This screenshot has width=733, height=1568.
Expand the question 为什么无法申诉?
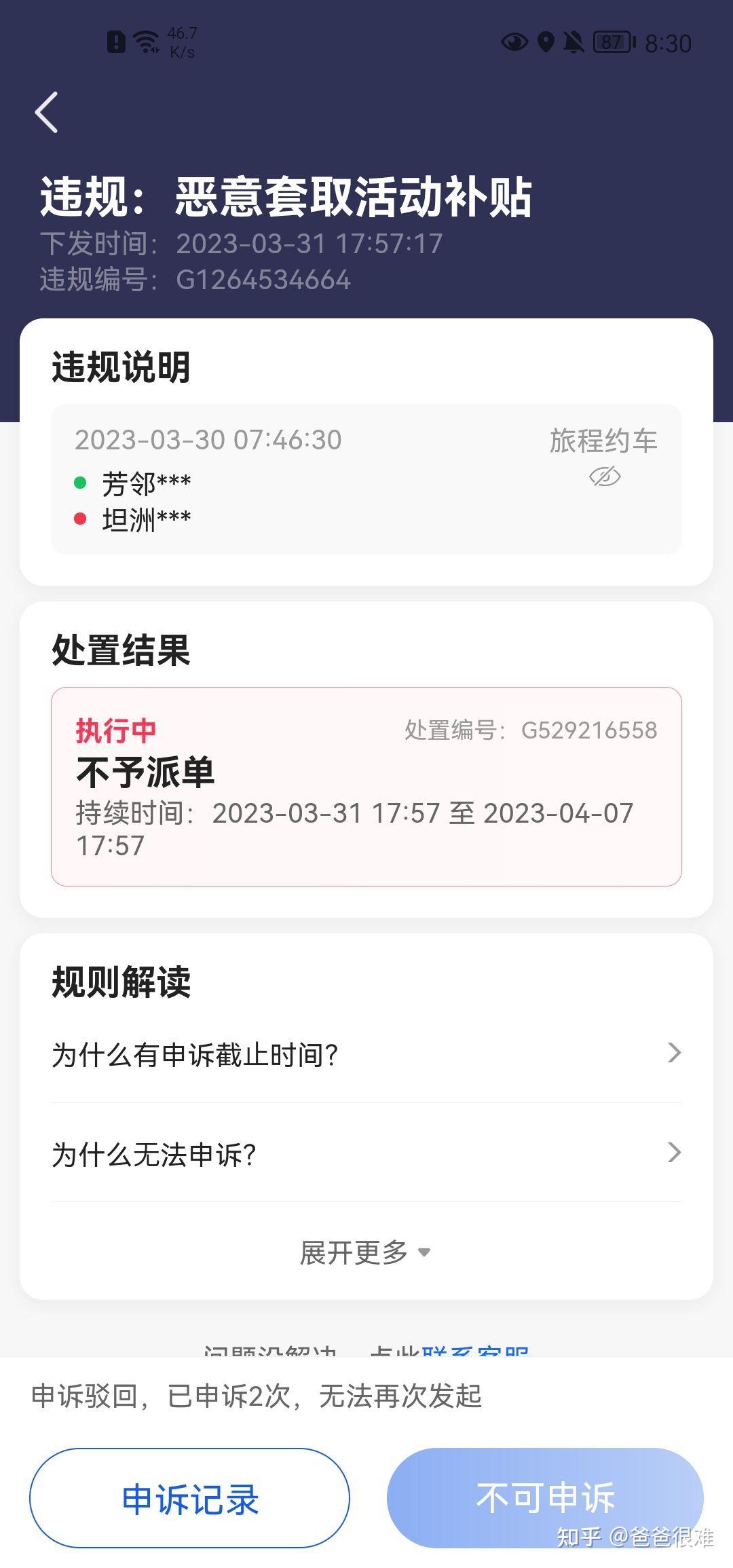pos(366,1152)
